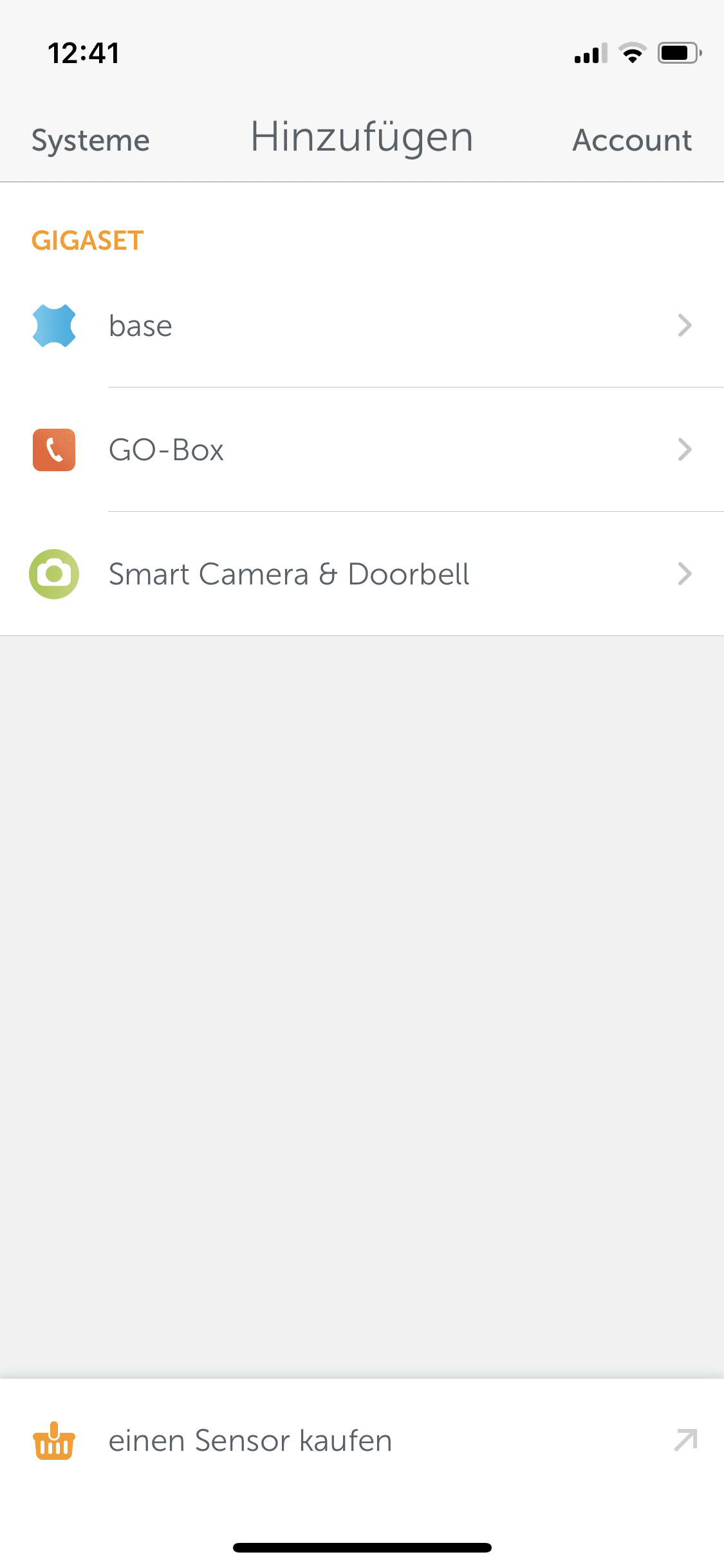Screen dimensions: 724x1568
Task: Choose the GO-Box option
Action: [362, 450]
